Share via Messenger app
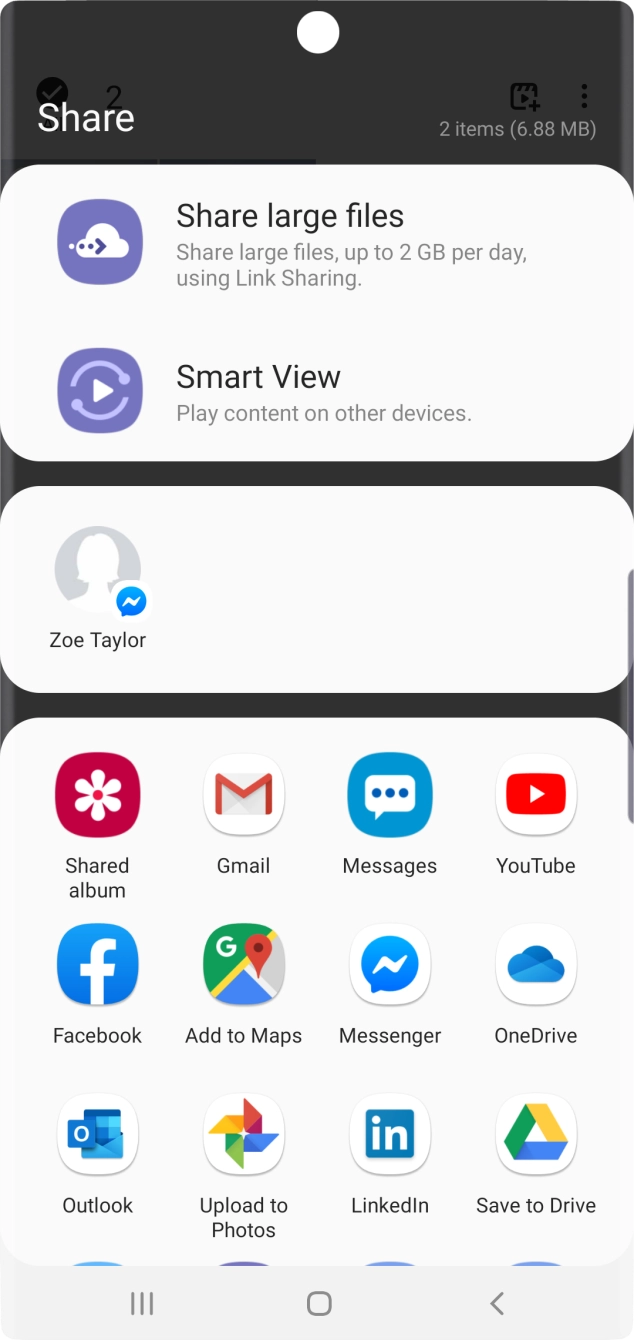 click(x=389, y=966)
